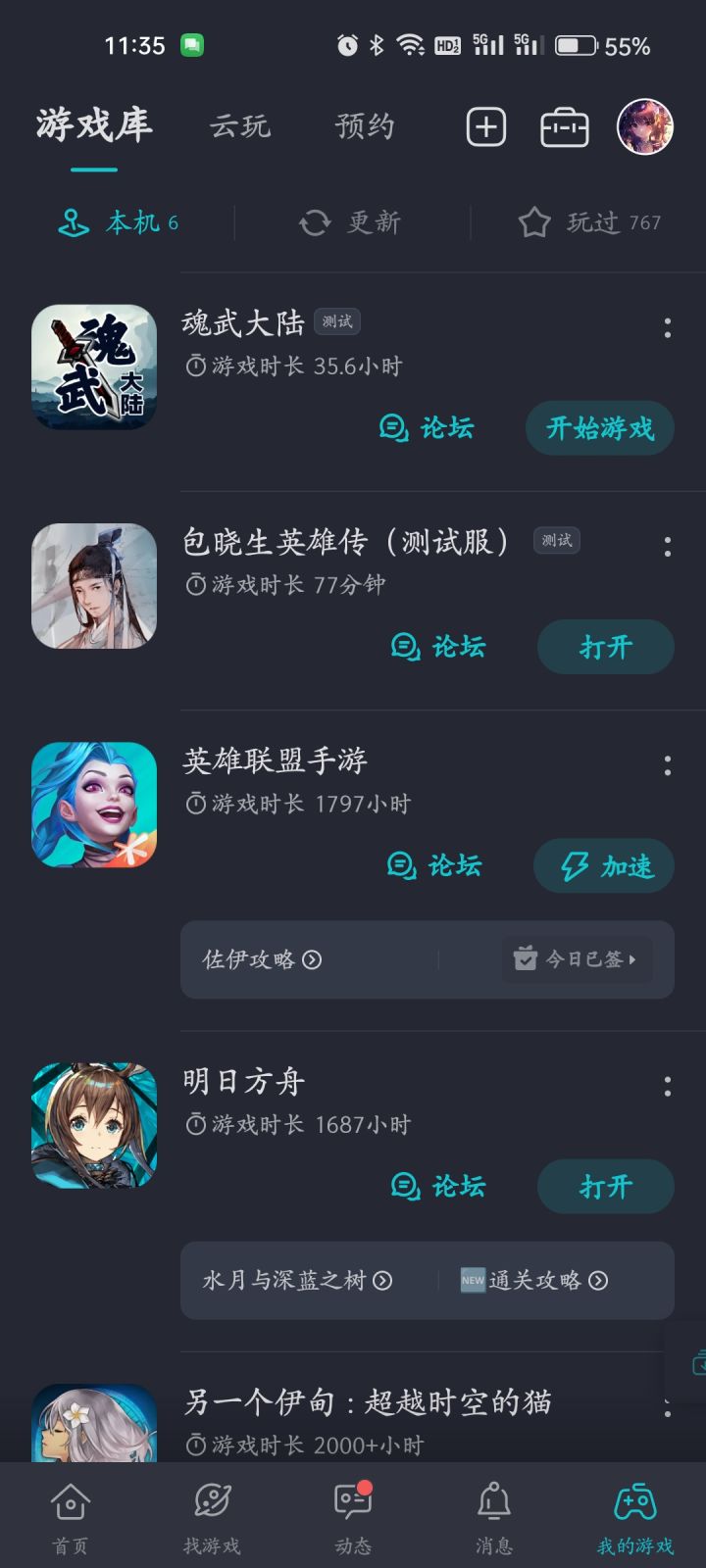Open the 佐伊攻略 link
Viewport: 706px width, 1568px height.
coord(262,959)
